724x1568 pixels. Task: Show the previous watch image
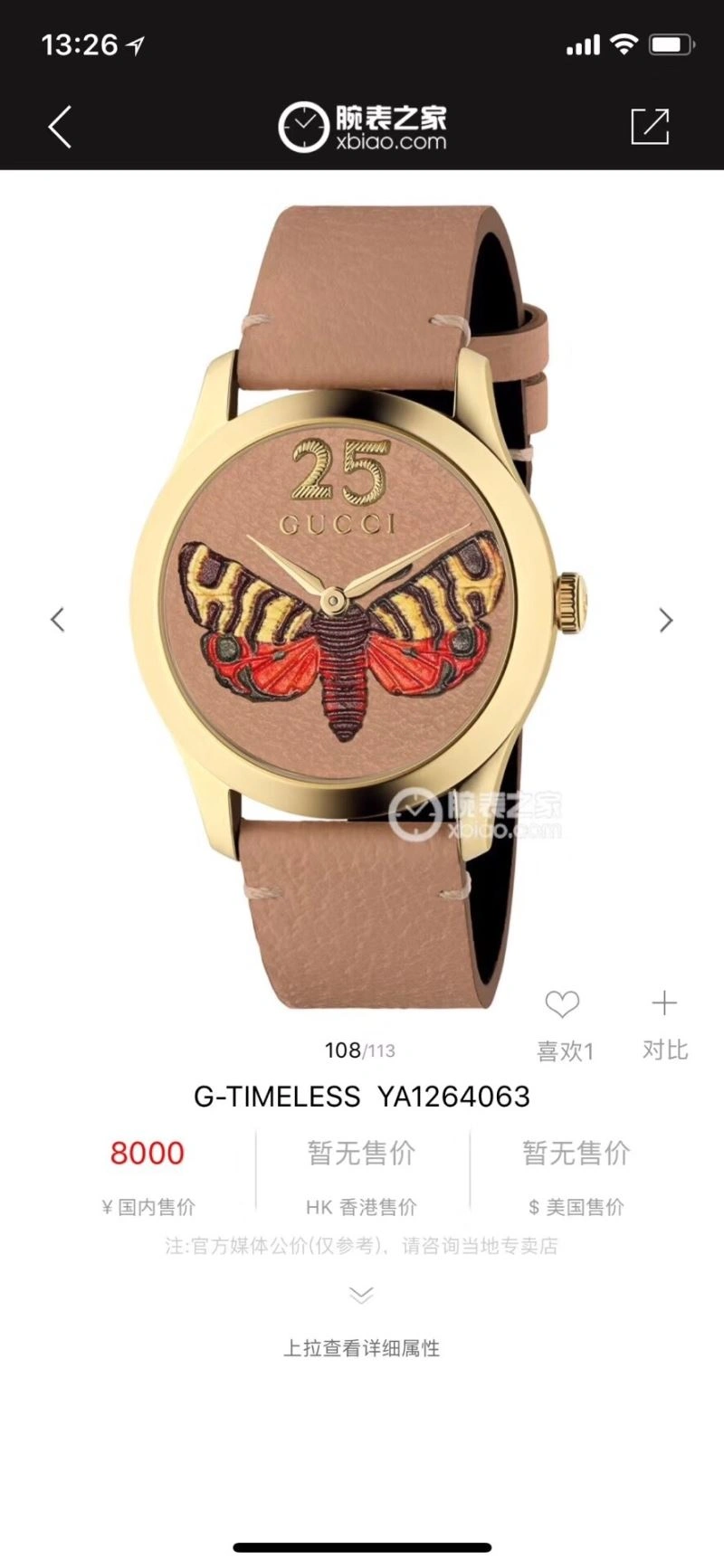click(x=58, y=620)
